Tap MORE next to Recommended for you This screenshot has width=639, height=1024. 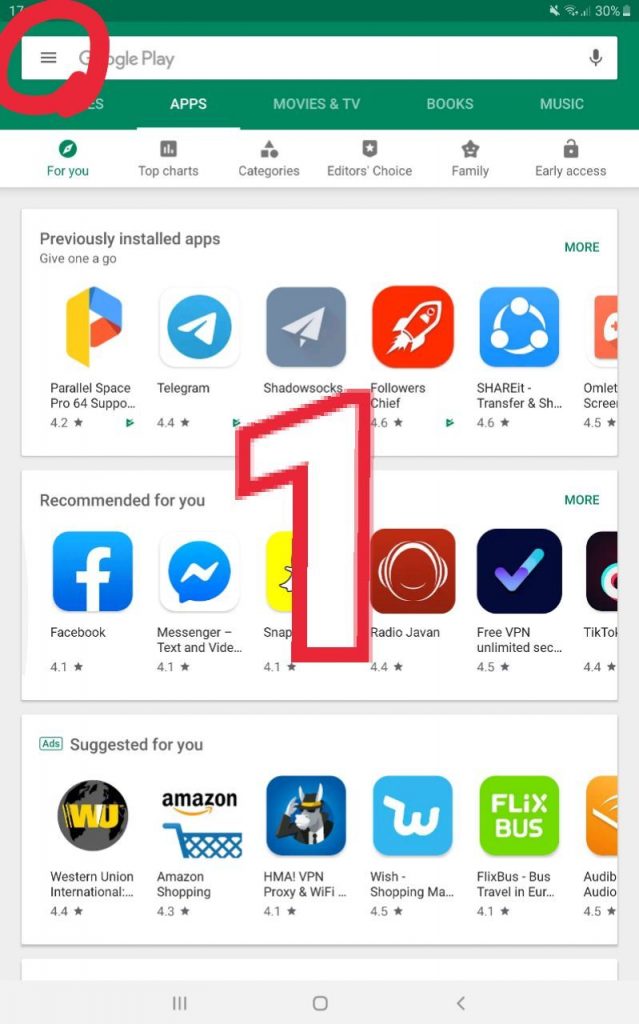[x=582, y=500]
